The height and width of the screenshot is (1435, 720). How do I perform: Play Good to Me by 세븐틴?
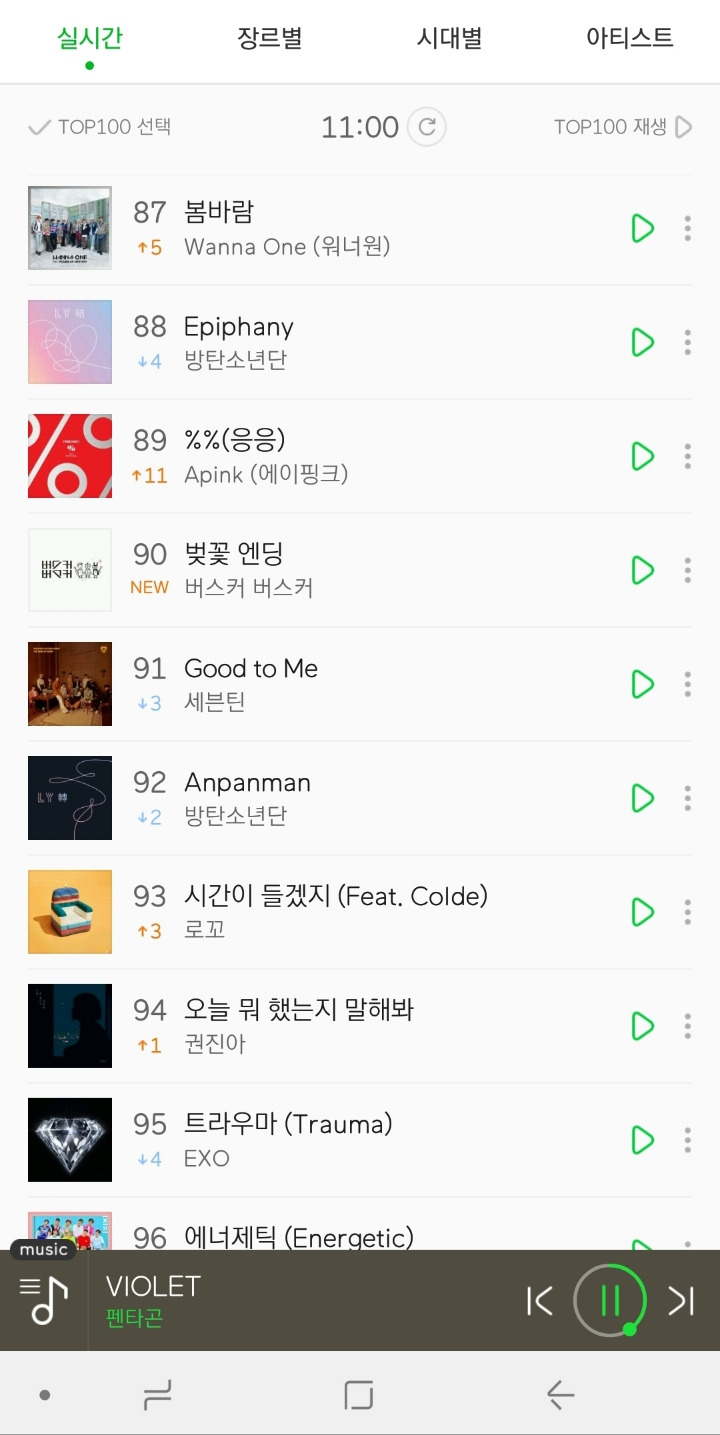click(642, 684)
